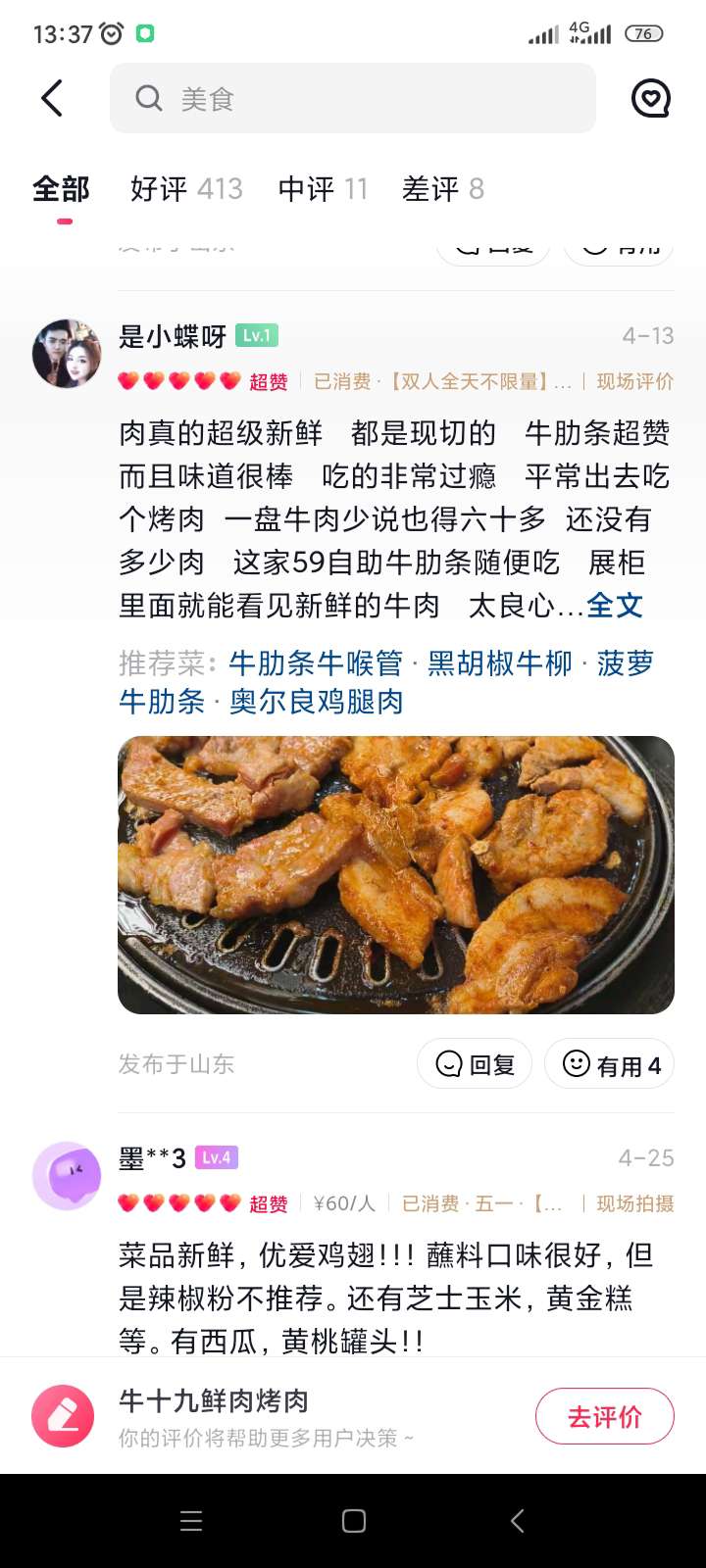The height and width of the screenshot is (1568, 706).
Task: Open the heart message icon
Action: (x=650, y=98)
